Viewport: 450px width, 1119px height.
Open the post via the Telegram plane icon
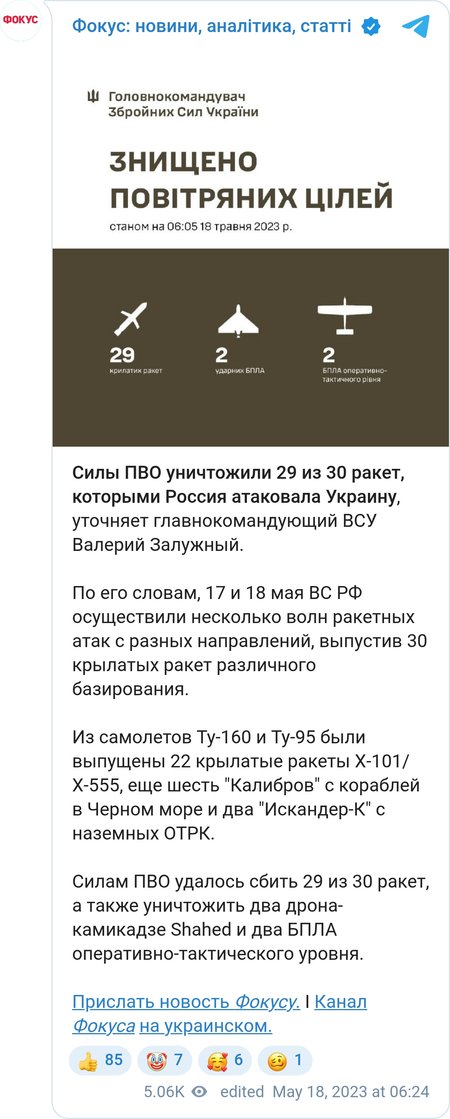(x=415, y=26)
